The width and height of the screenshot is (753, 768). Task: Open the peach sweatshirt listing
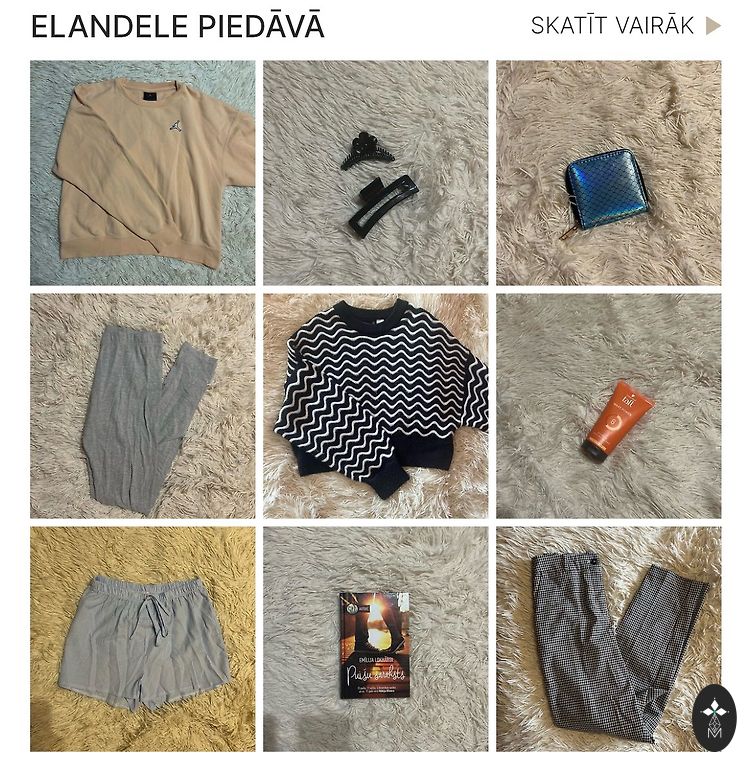143,173
